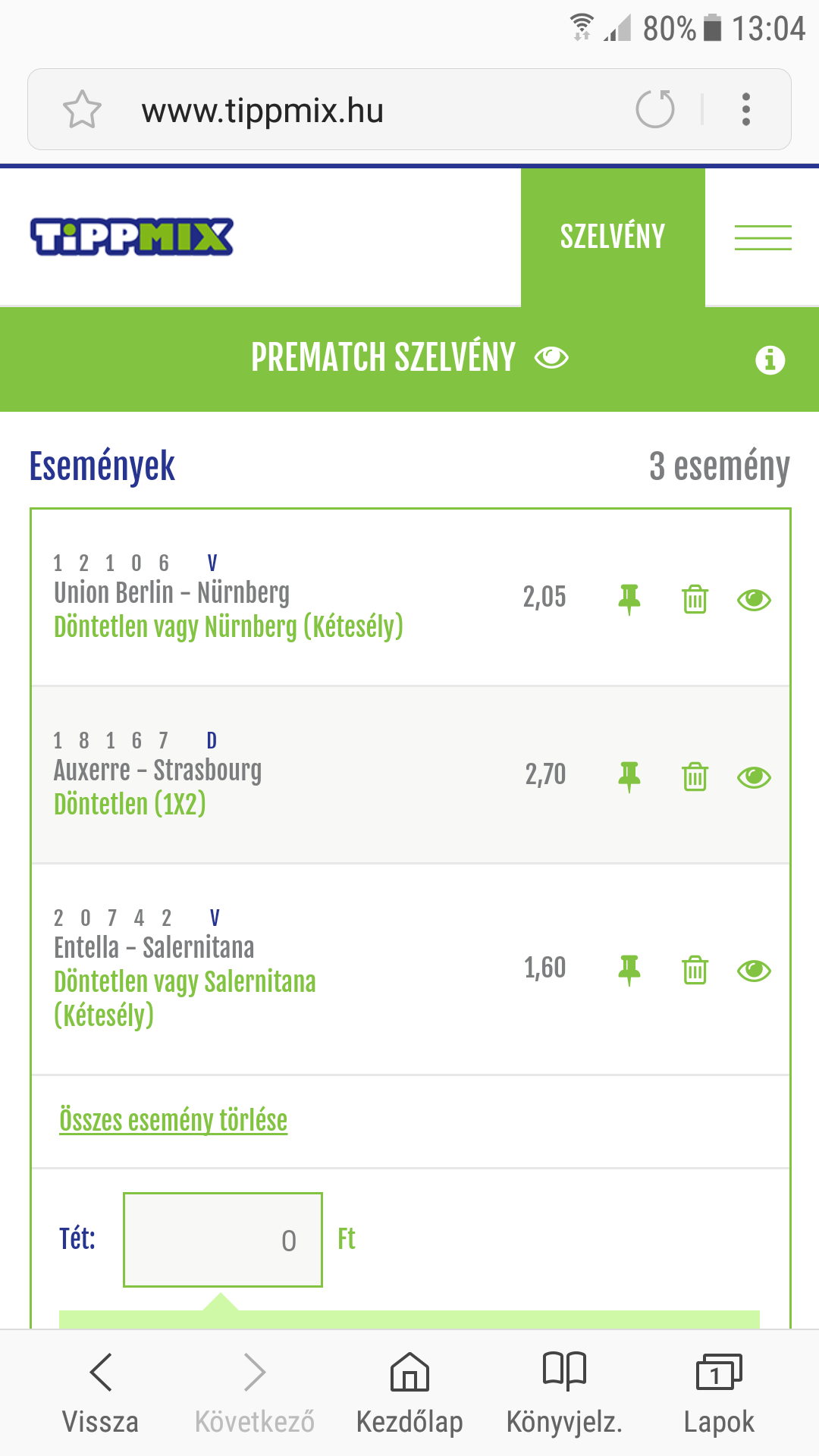Viewport: 819px width, 1456px height.
Task: Pin the Union Berlin – Nürnberg event
Action: tap(629, 599)
